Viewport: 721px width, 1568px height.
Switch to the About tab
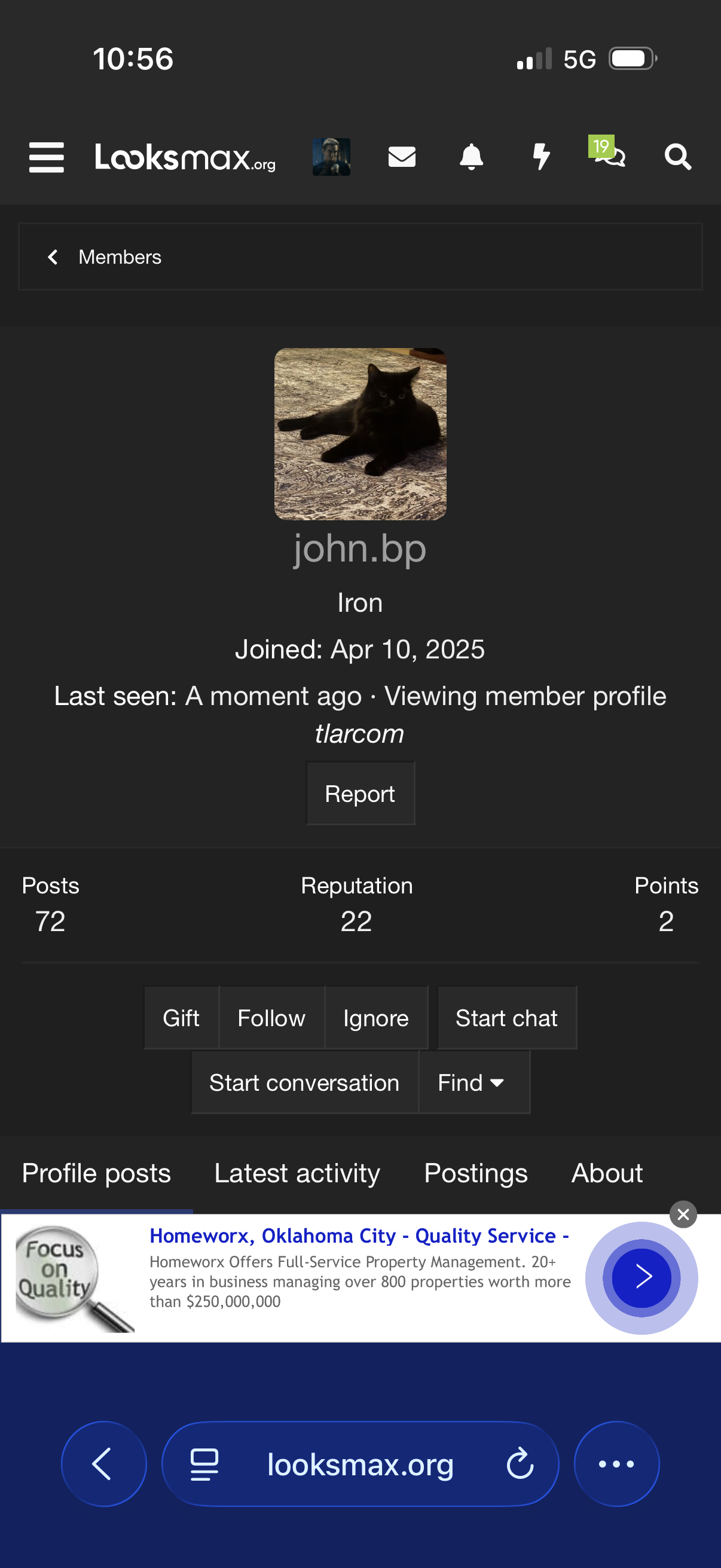607,1172
